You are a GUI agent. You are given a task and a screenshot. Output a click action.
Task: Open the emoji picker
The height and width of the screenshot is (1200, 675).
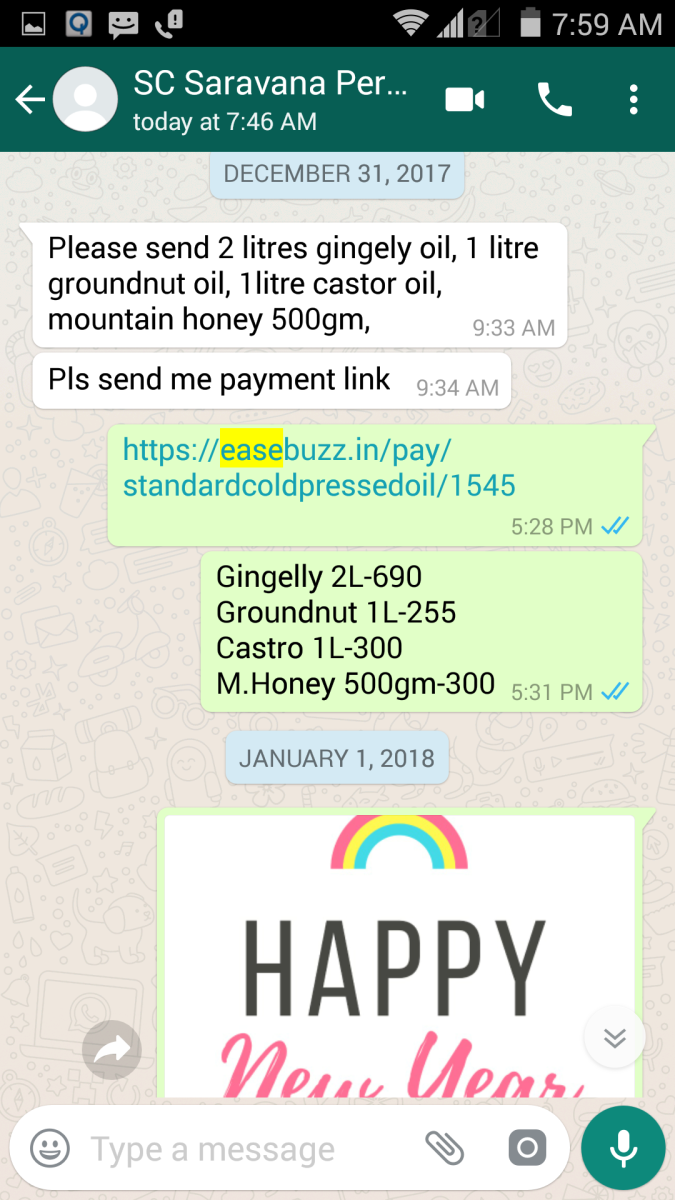point(49,1149)
